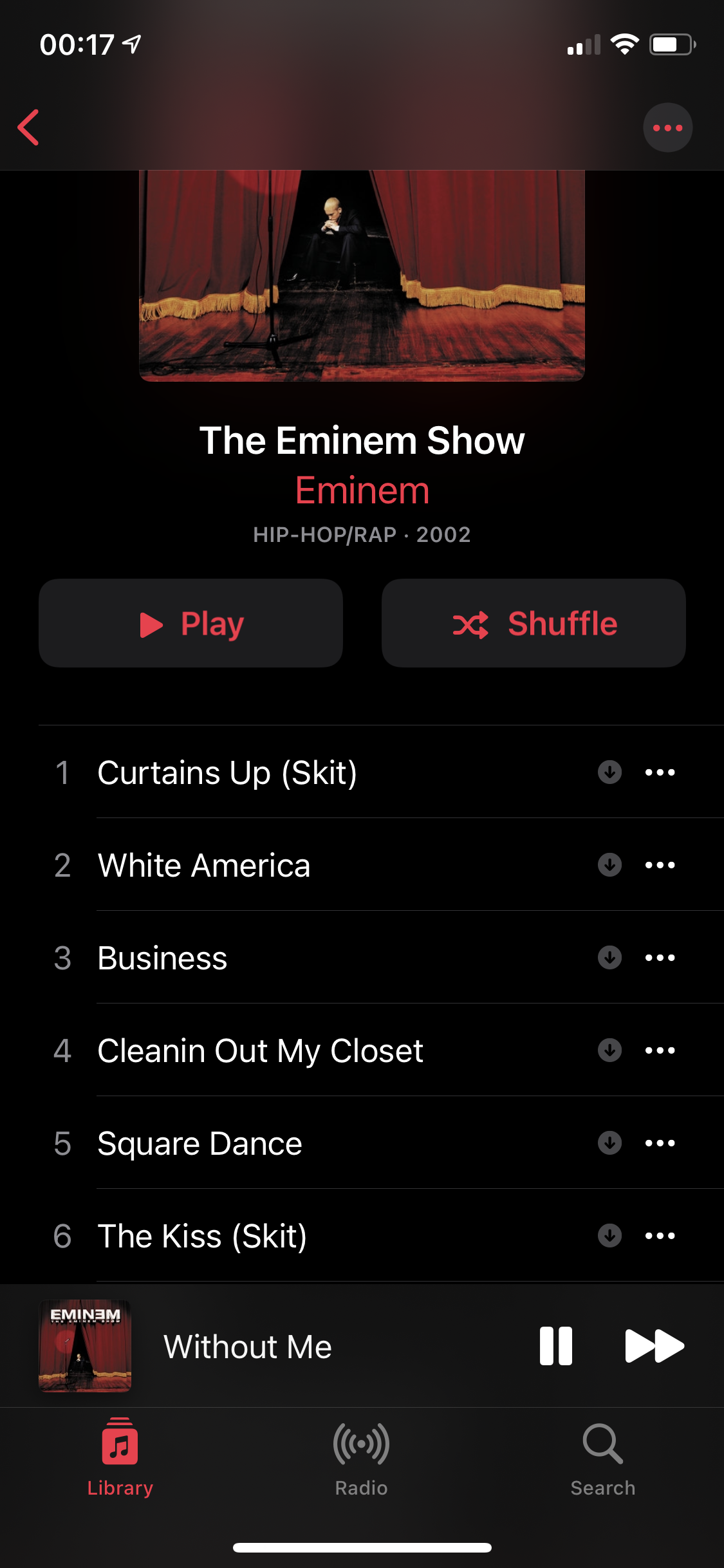This screenshot has width=724, height=1568.
Task: Select the Library tab
Action: tap(120, 1457)
